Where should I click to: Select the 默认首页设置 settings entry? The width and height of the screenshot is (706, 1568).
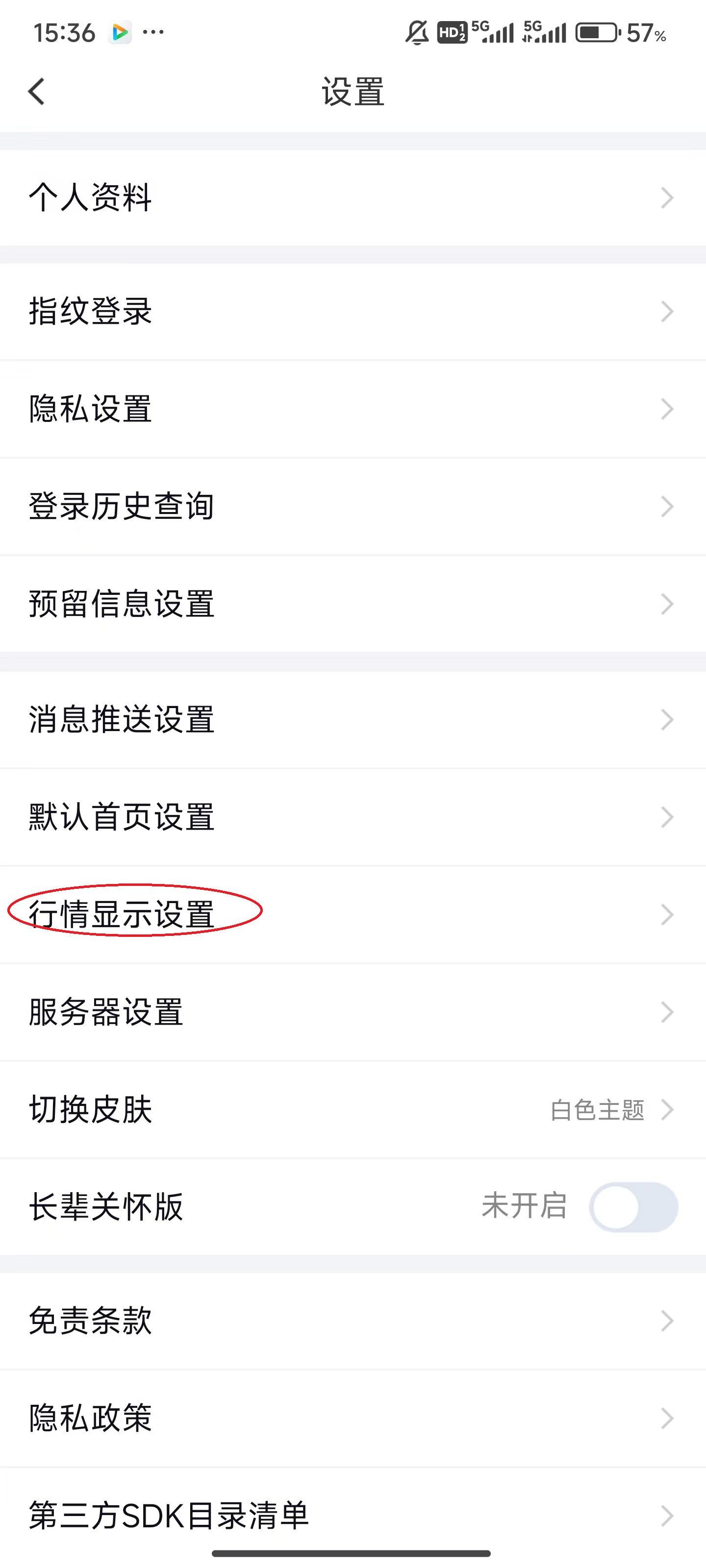point(353,817)
